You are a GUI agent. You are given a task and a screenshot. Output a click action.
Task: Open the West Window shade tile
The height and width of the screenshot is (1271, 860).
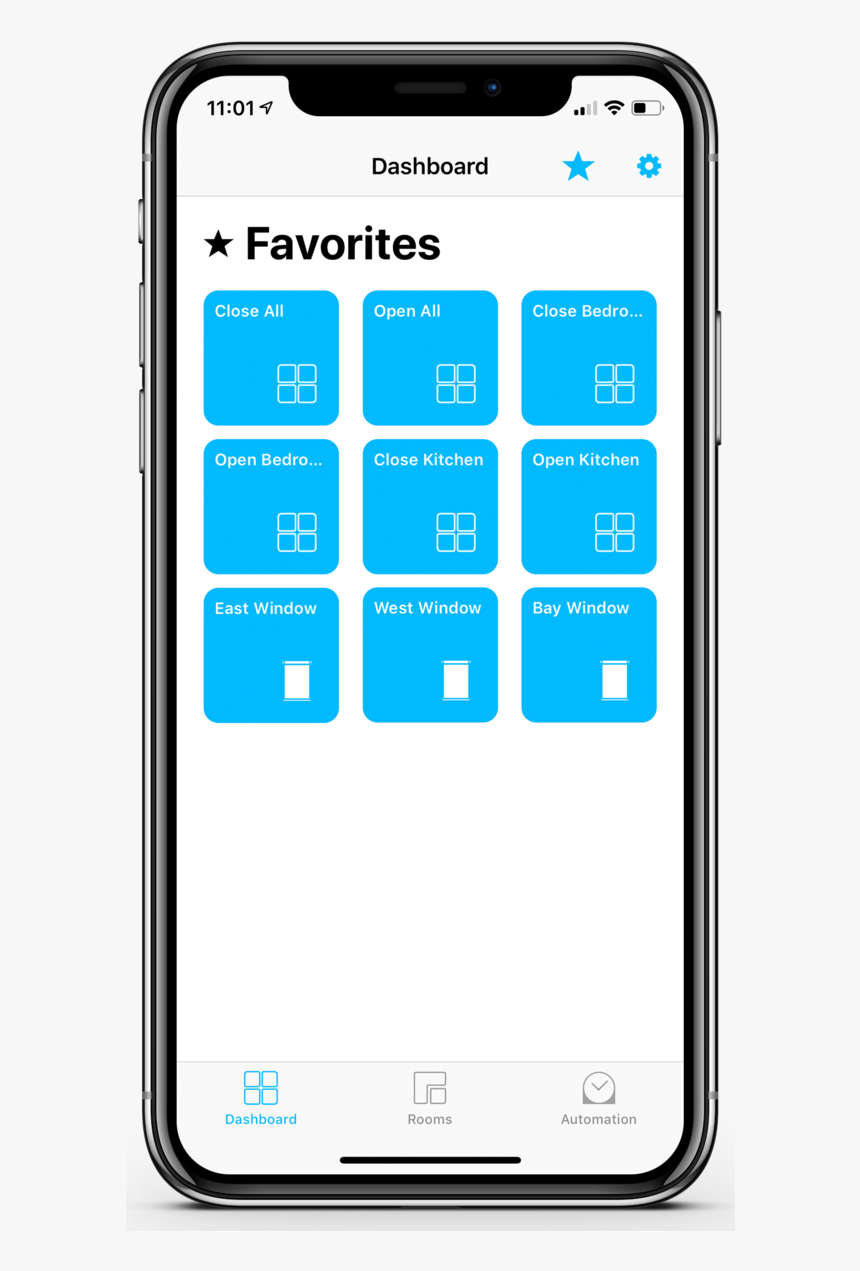tap(430, 655)
